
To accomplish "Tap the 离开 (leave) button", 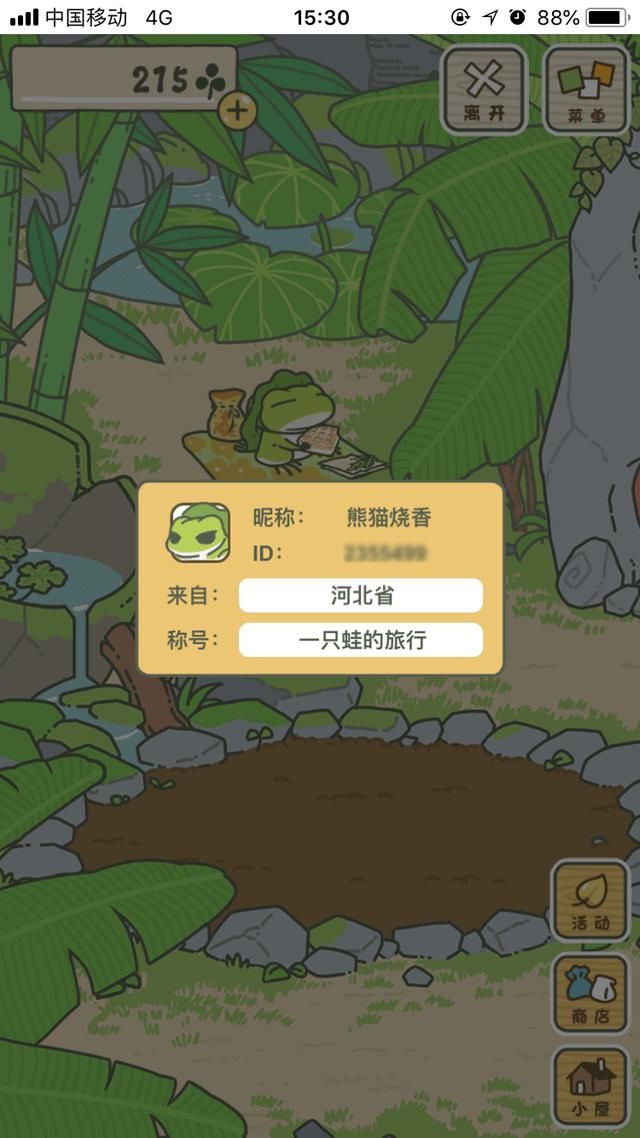I will pos(485,89).
